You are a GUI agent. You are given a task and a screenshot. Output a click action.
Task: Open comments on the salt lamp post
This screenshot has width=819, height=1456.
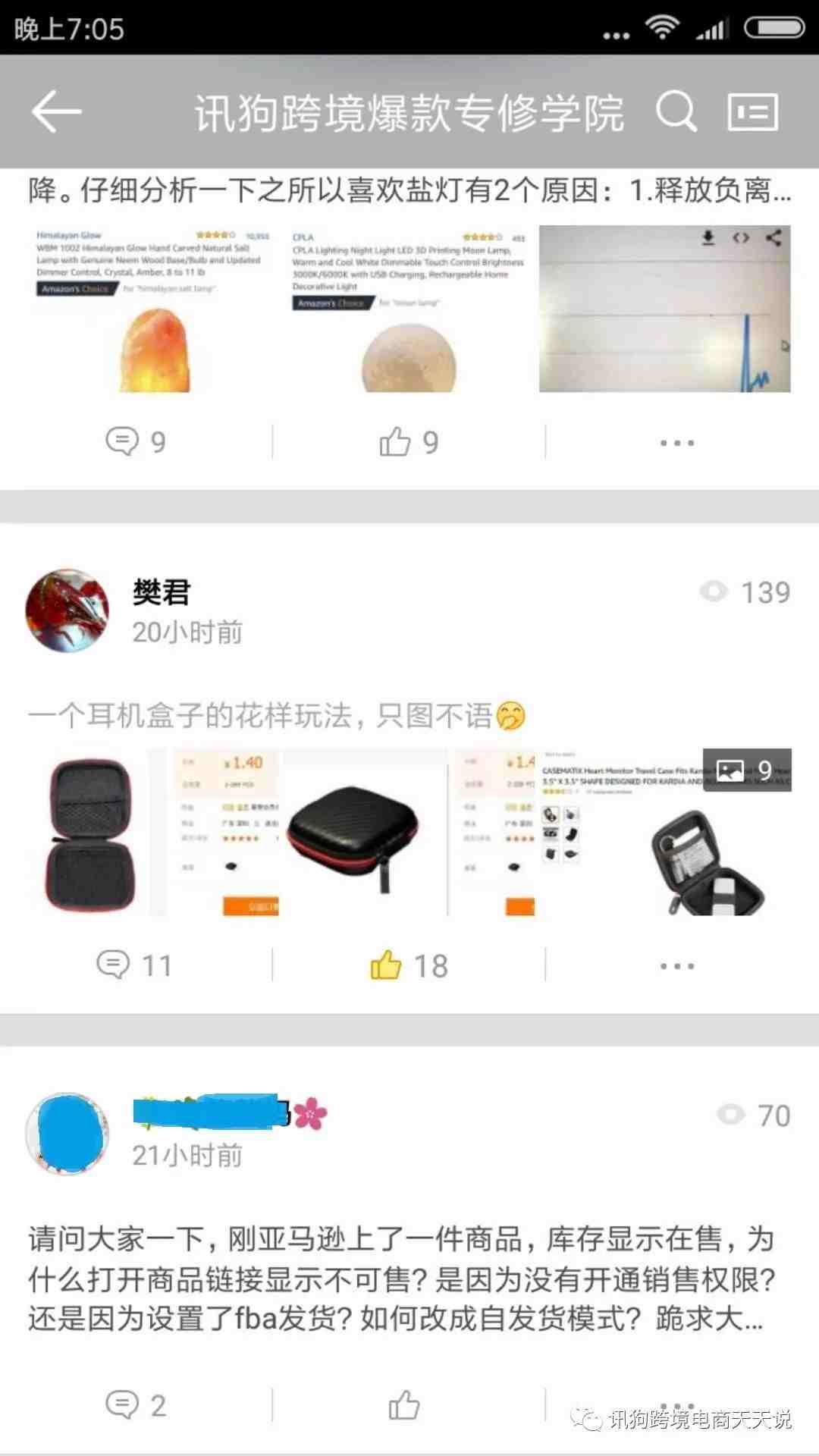136,441
